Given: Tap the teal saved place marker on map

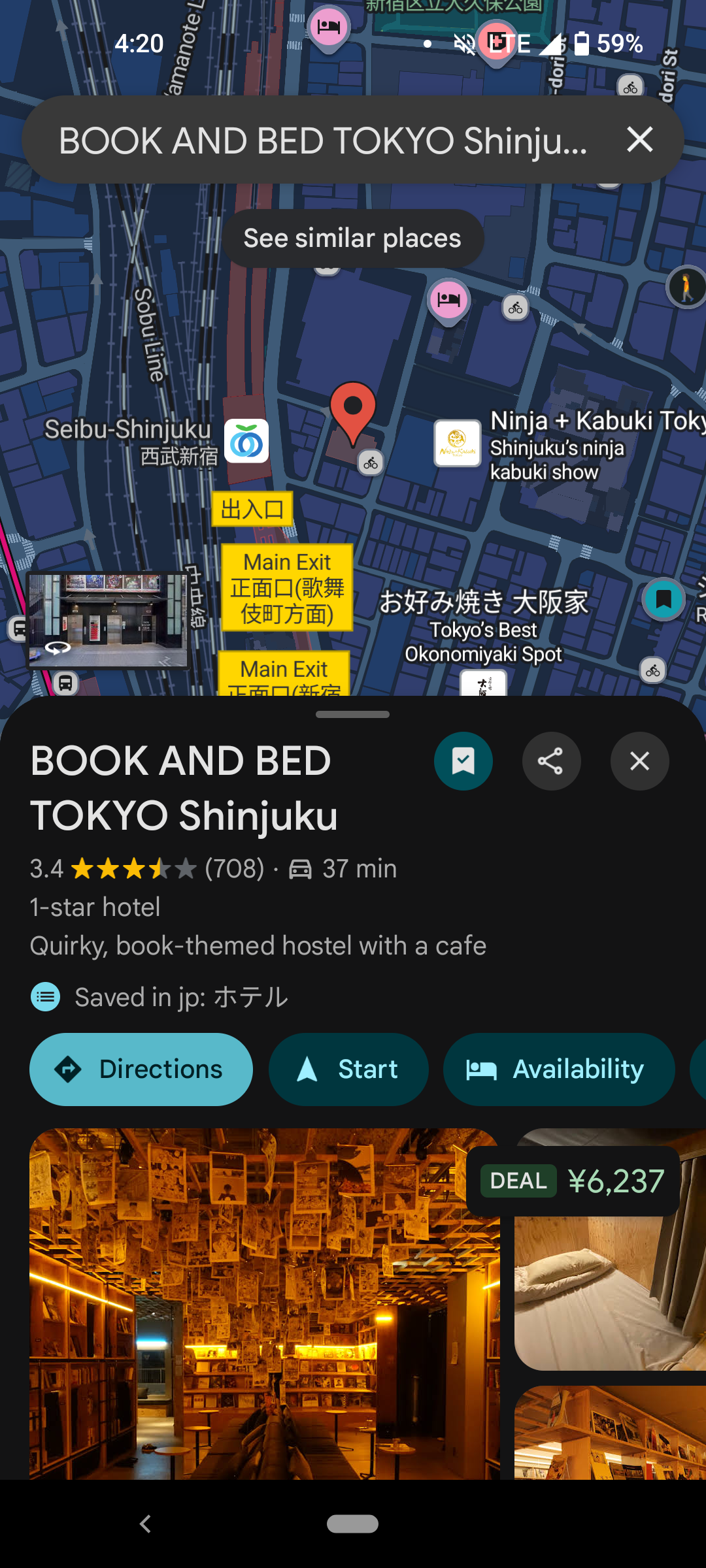Looking at the screenshot, I should coord(664,599).
